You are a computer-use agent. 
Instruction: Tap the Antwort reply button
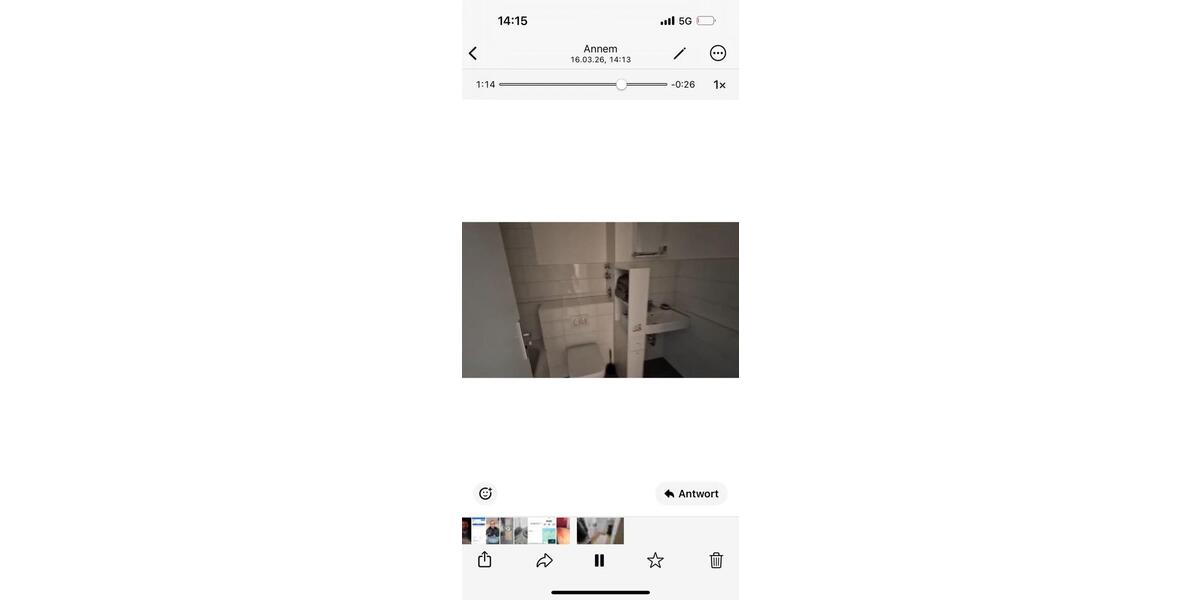point(691,493)
